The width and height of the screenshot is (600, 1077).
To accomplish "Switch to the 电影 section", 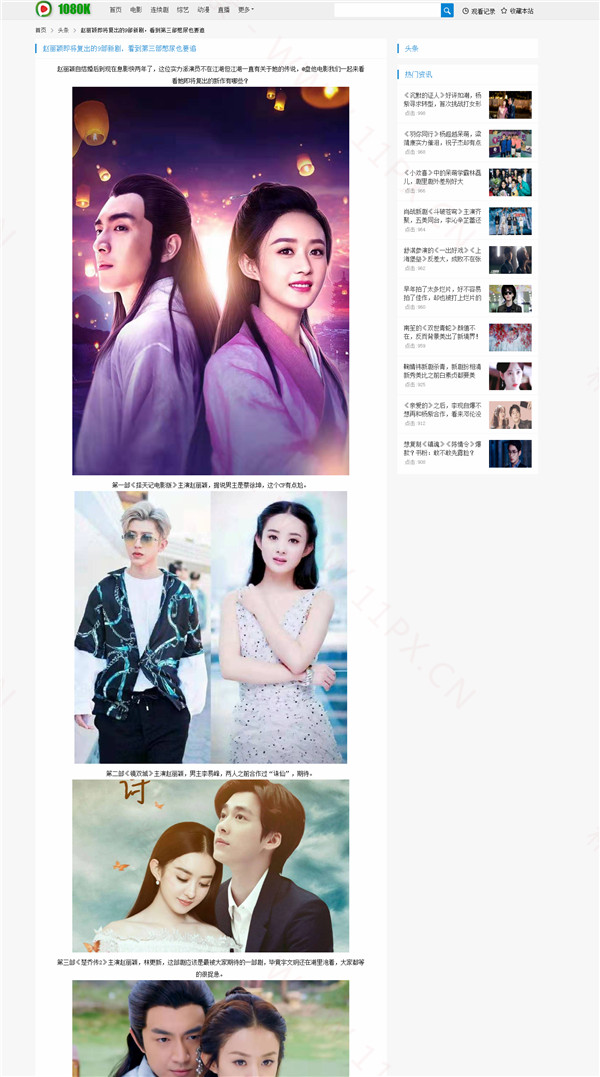I will pyautogui.click(x=136, y=10).
